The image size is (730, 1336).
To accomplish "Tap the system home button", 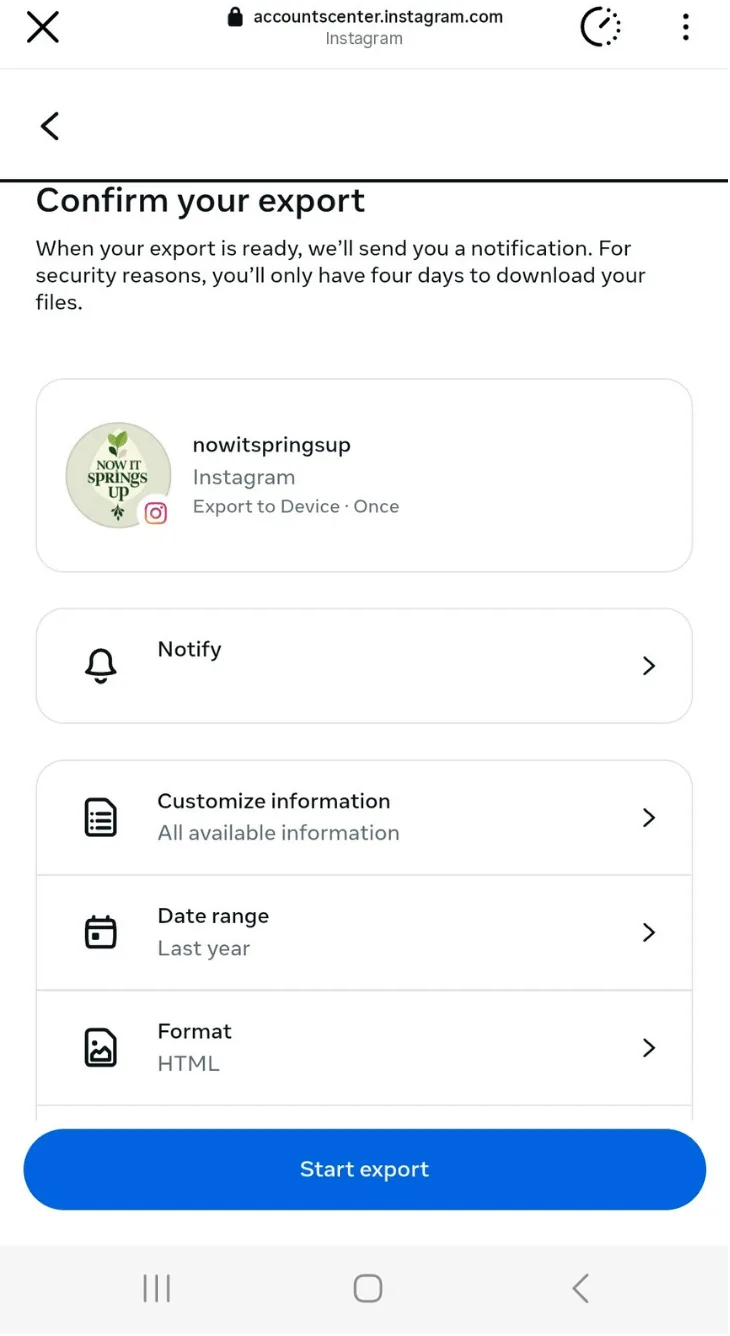I will [367, 1288].
